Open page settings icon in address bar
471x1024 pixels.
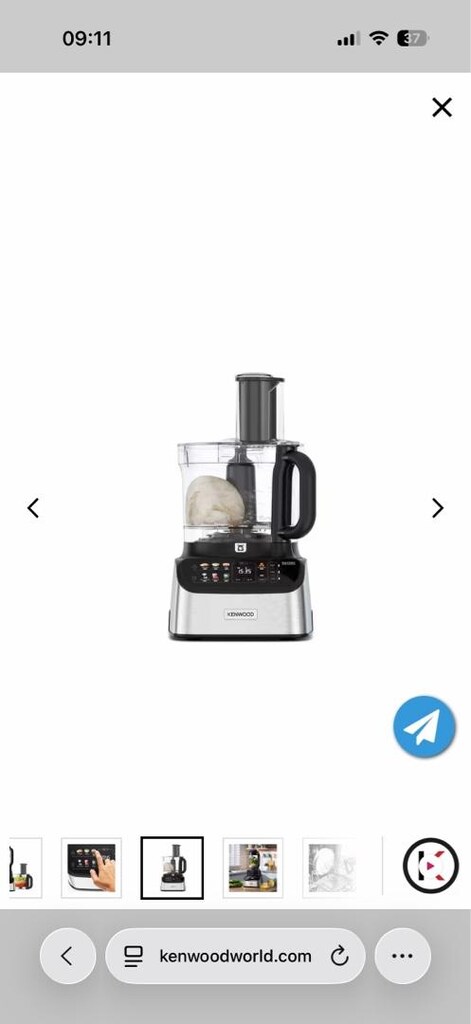click(133, 957)
